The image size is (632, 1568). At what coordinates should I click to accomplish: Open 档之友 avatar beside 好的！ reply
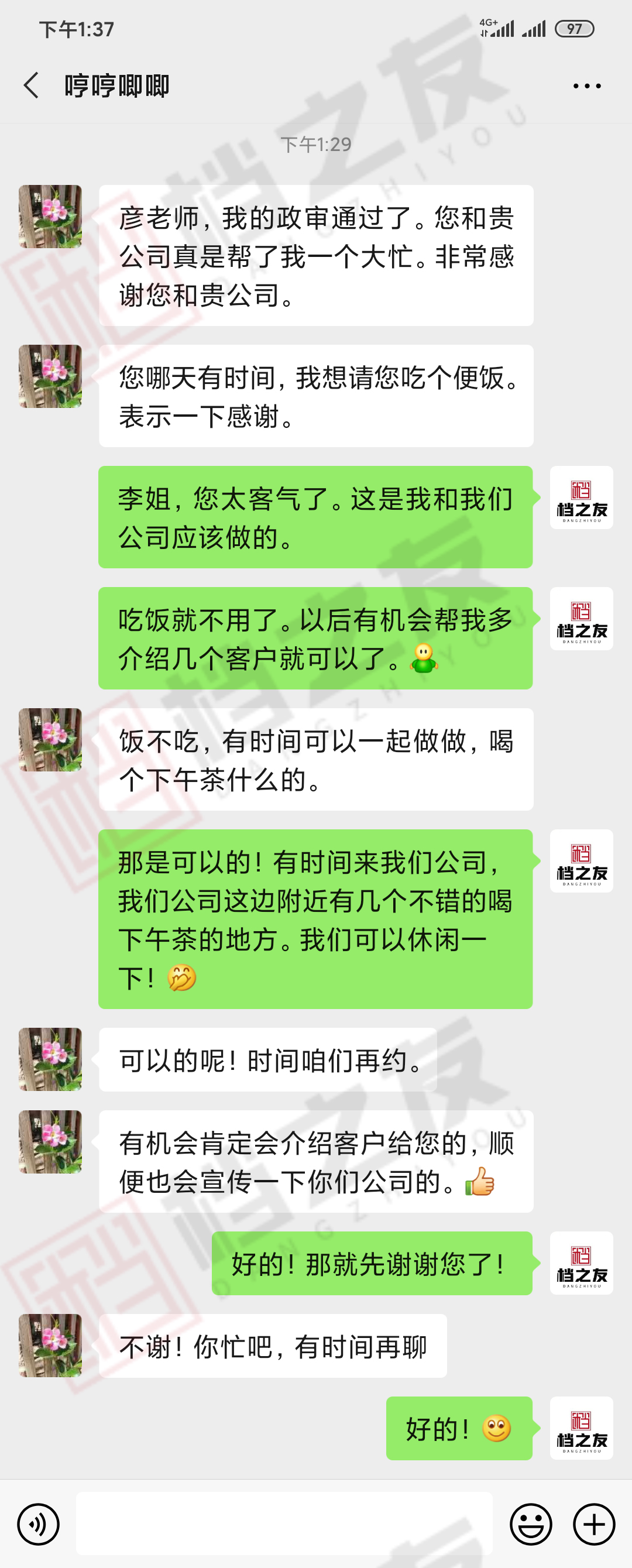(x=581, y=1428)
